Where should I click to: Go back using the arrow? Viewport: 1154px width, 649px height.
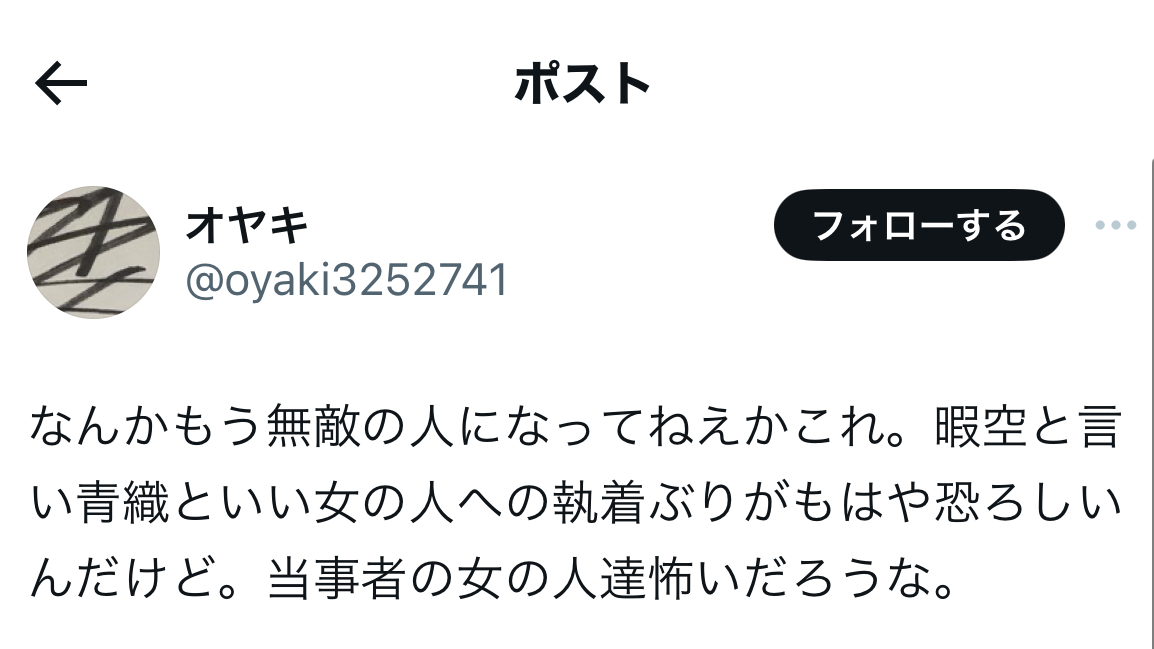pos(61,83)
